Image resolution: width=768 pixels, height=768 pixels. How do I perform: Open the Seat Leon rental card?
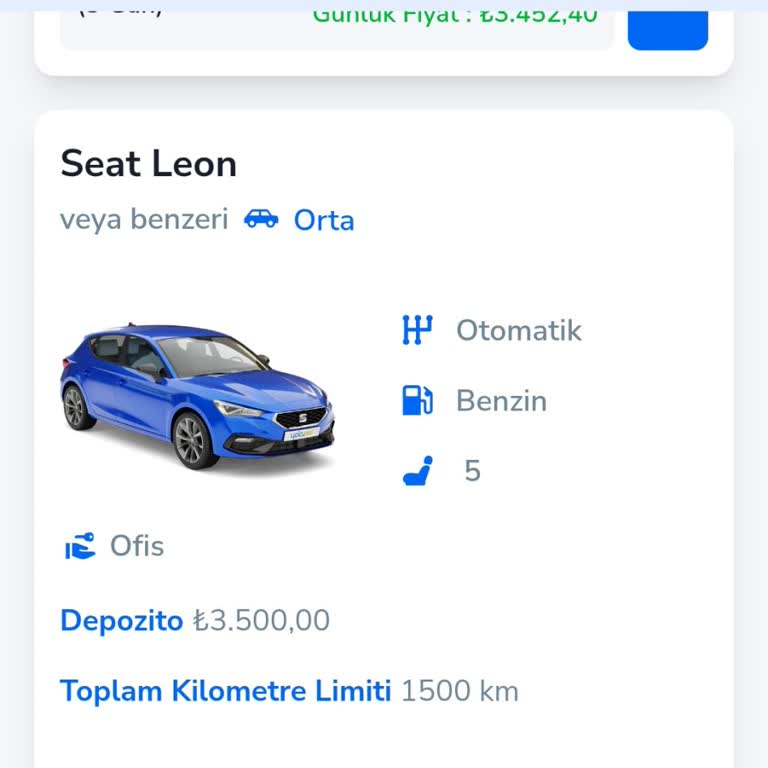point(148,164)
